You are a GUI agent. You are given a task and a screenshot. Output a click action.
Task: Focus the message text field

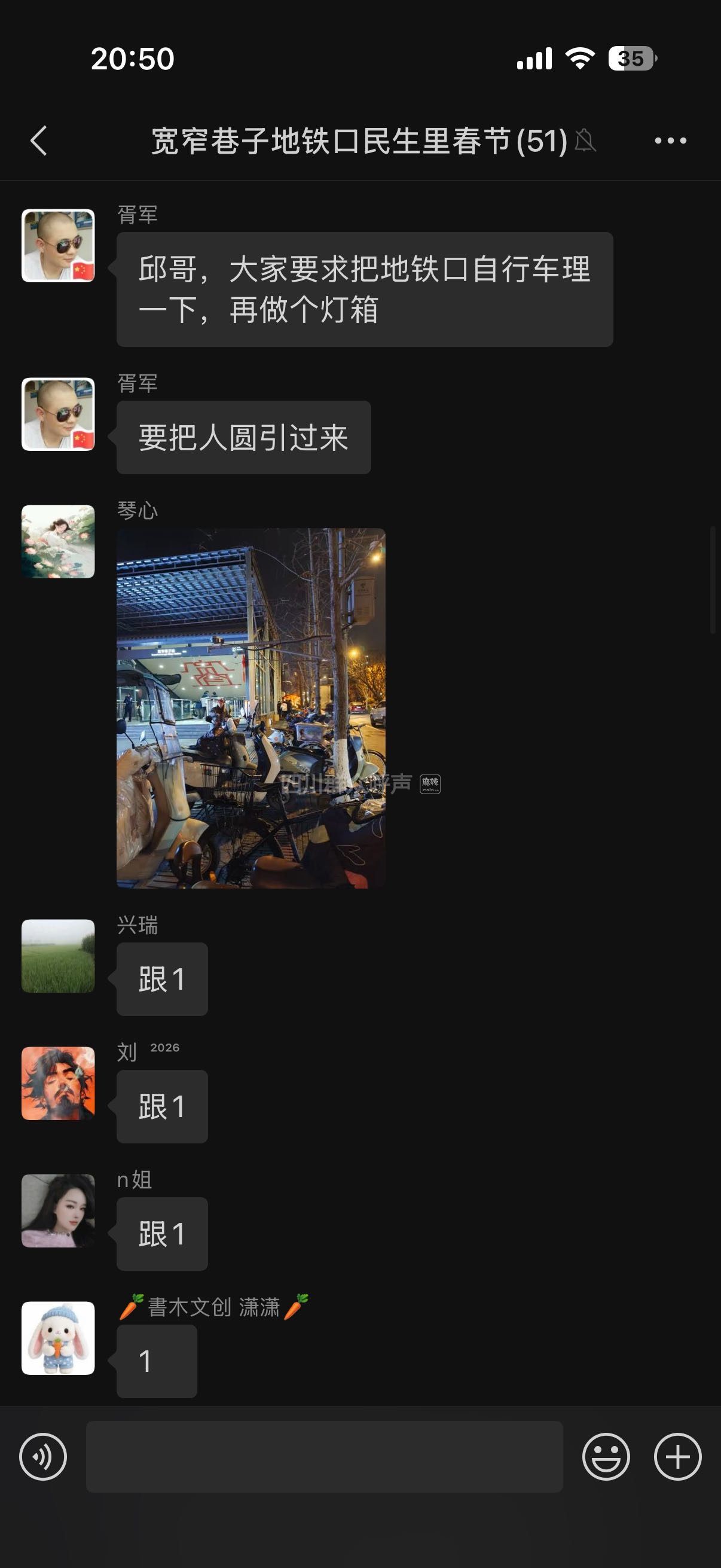pyautogui.click(x=323, y=1456)
